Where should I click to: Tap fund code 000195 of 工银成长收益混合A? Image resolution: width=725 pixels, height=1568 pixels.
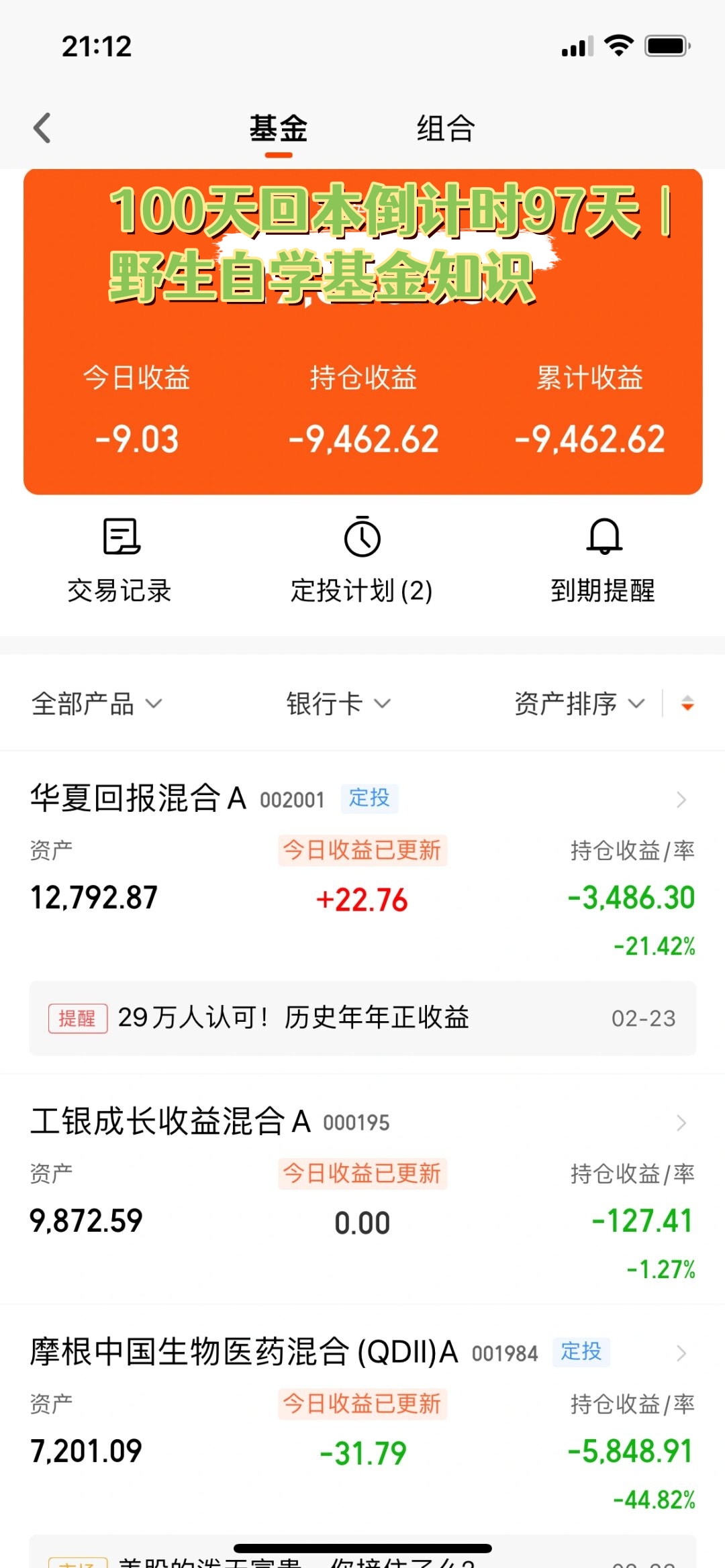tap(356, 1122)
